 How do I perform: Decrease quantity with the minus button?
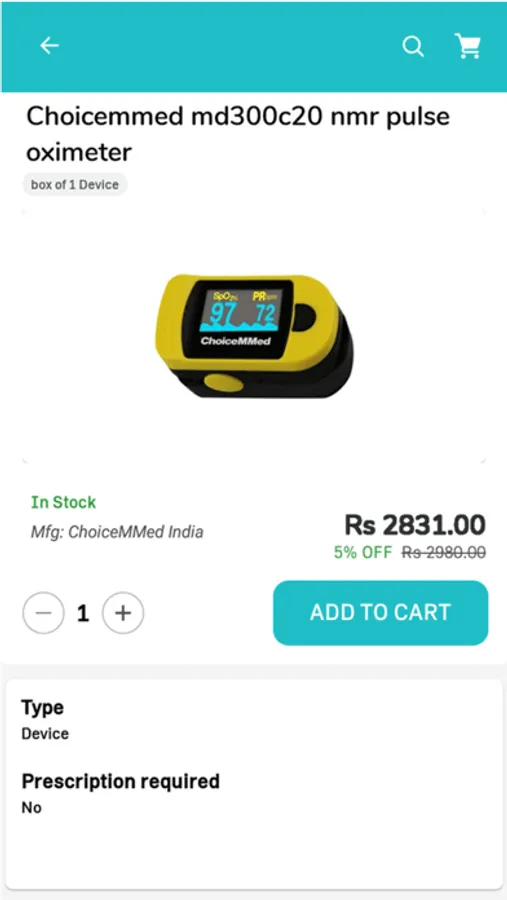click(x=43, y=613)
